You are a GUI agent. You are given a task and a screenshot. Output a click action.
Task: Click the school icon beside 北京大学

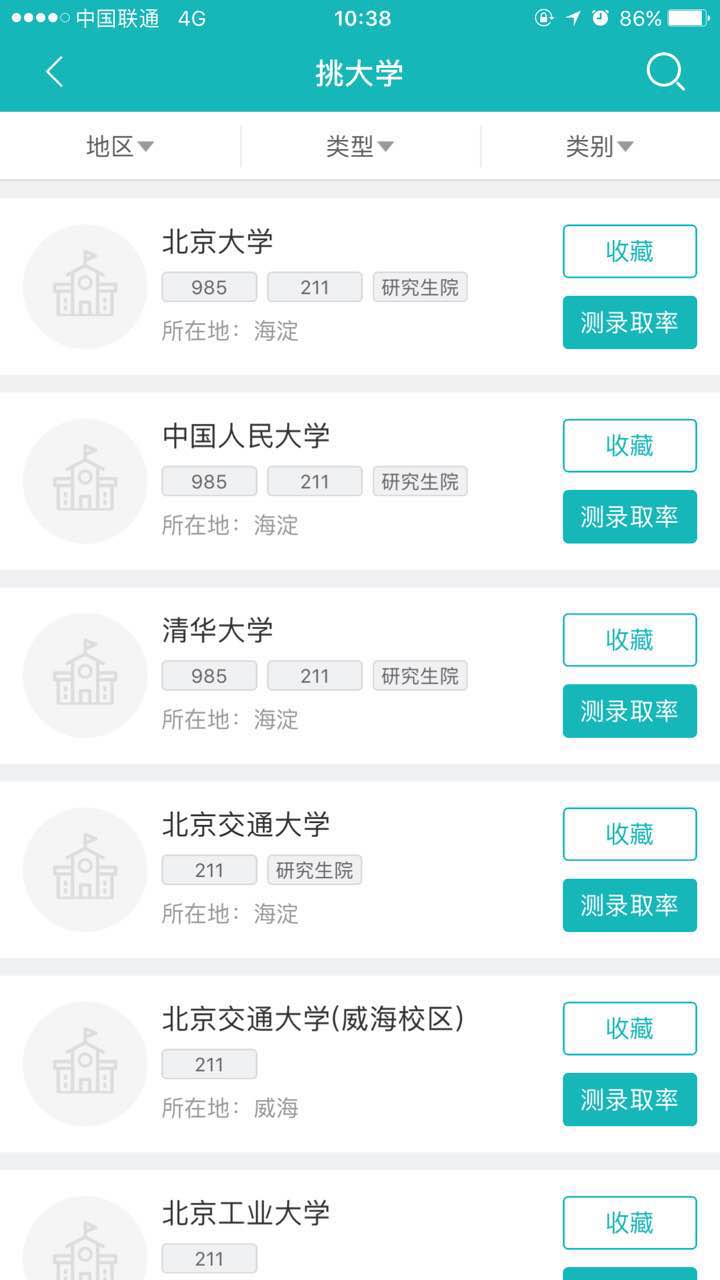[84, 286]
